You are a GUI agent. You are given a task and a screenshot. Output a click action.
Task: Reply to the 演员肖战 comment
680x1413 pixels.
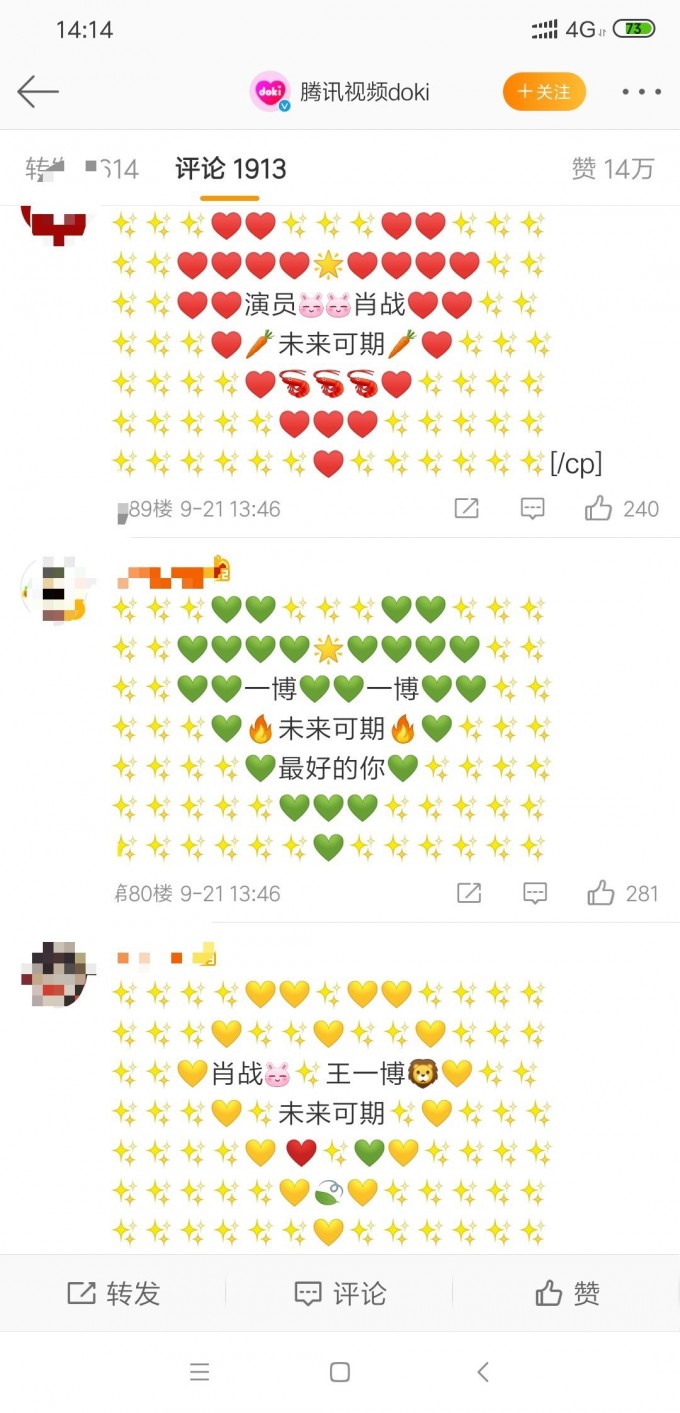[x=533, y=509]
